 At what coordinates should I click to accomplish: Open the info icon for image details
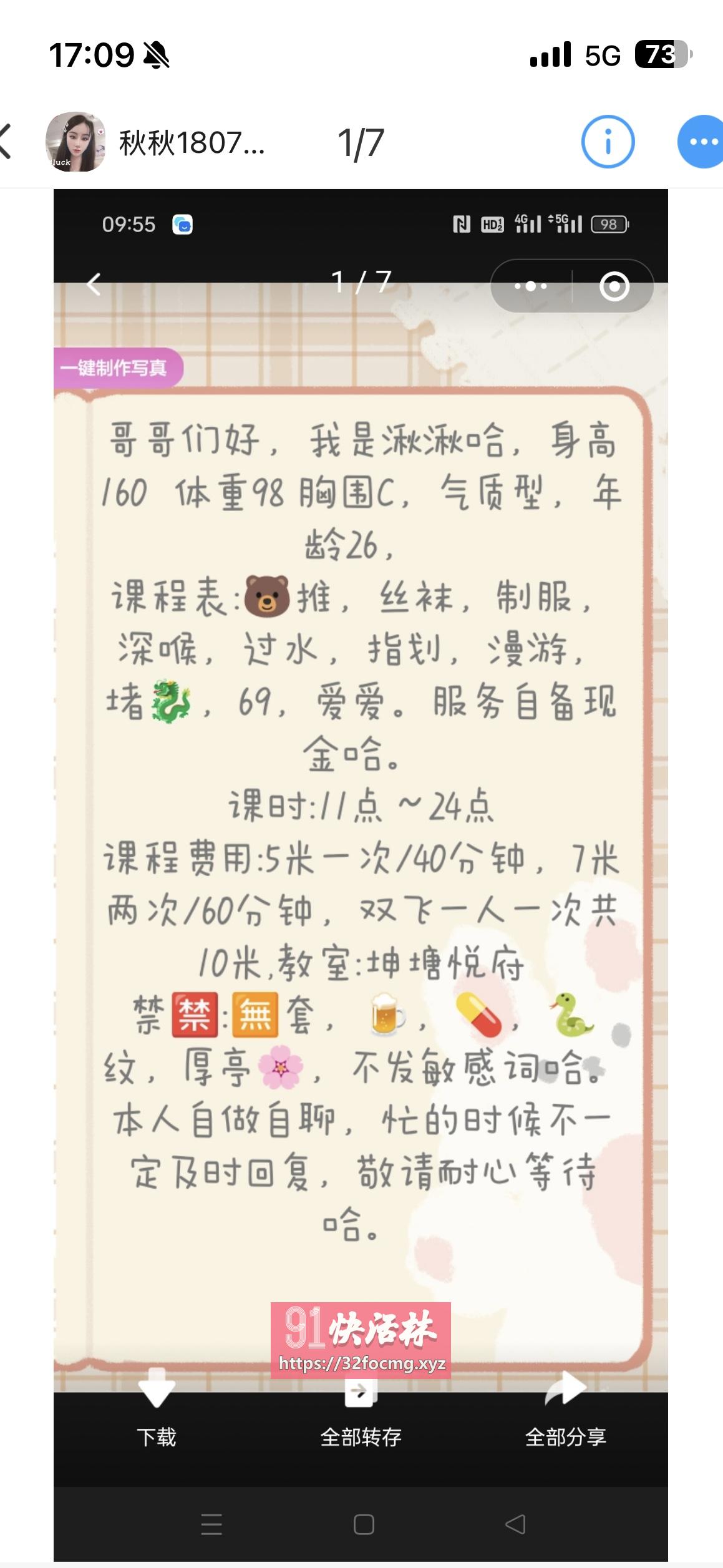pos(608,142)
